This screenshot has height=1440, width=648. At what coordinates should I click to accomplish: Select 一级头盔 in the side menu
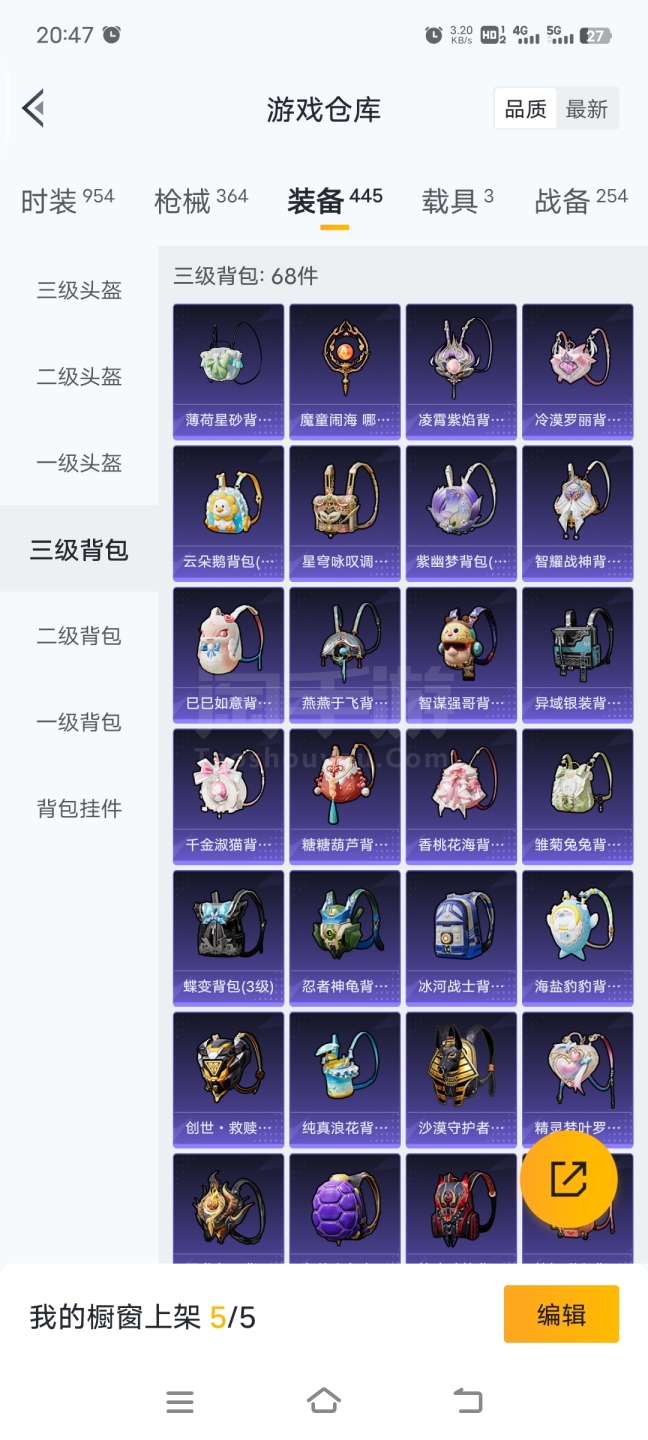[79, 463]
